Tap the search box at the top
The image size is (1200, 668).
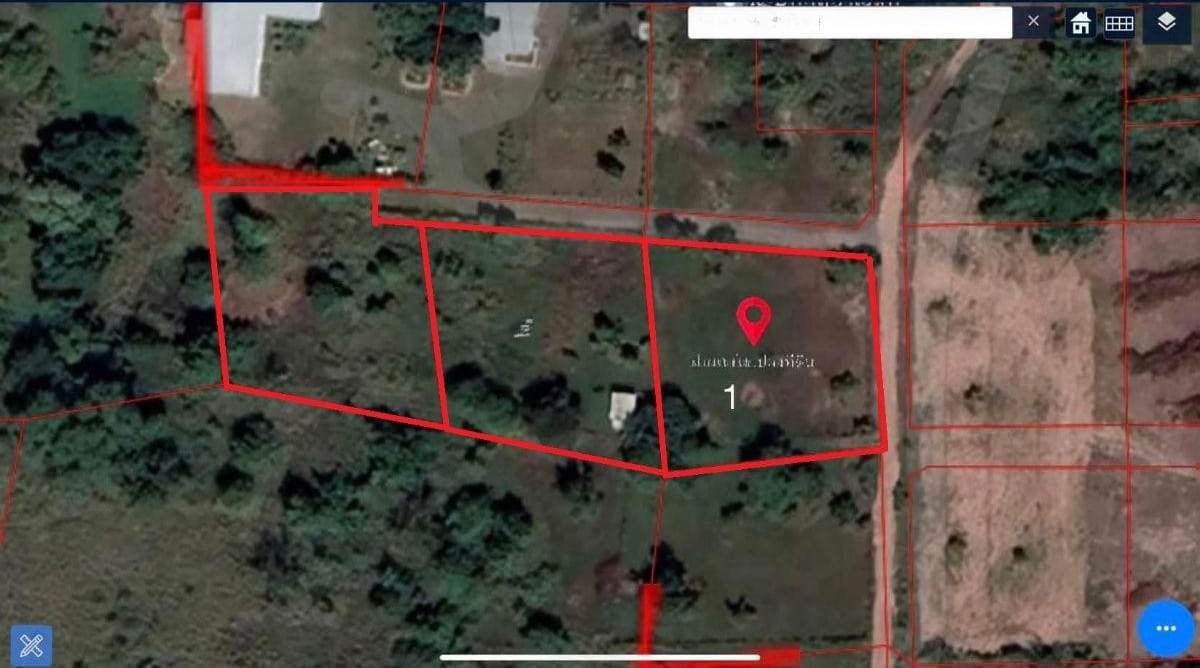(850, 22)
